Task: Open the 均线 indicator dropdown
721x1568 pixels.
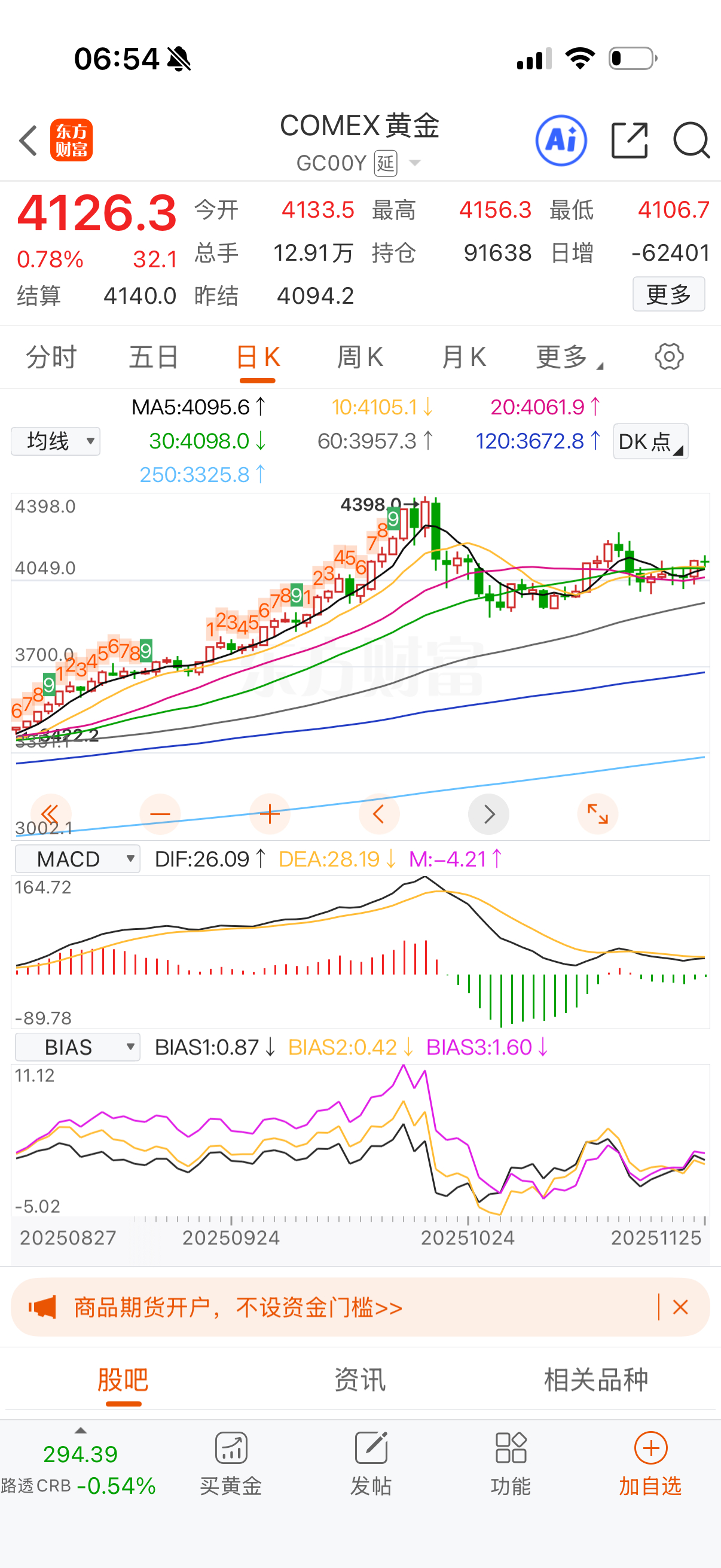Action: click(x=56, y=441)
